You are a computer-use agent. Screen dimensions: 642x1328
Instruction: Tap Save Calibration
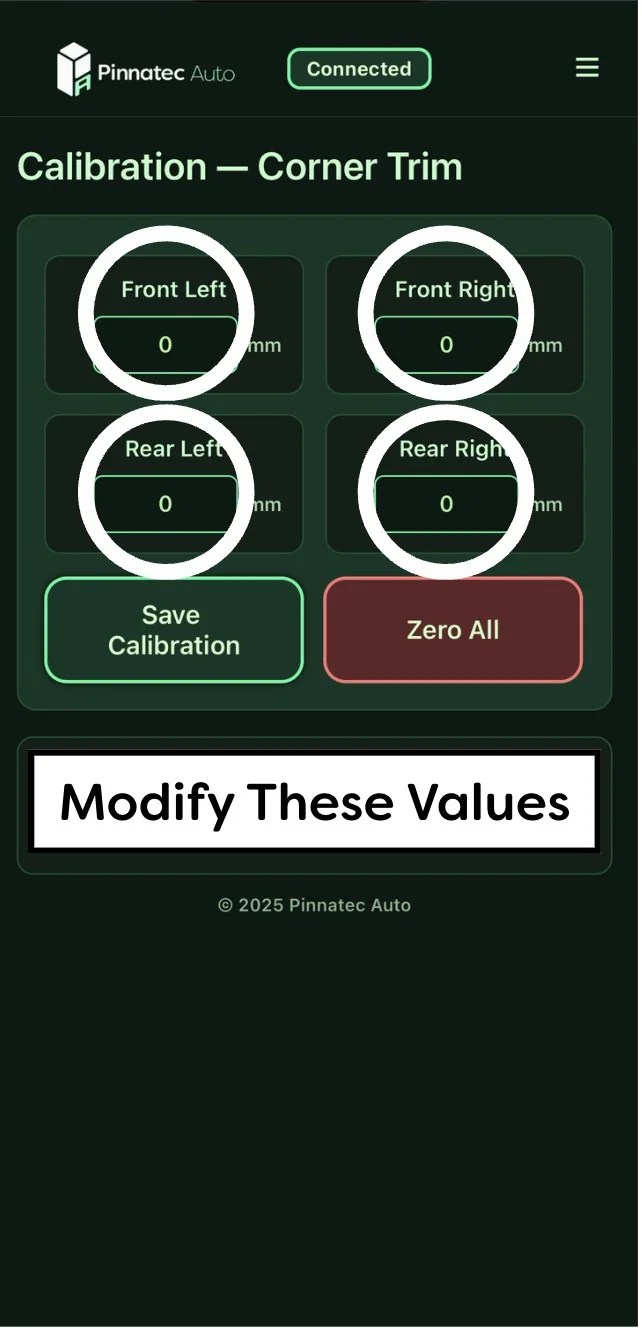tap(174, 630)
